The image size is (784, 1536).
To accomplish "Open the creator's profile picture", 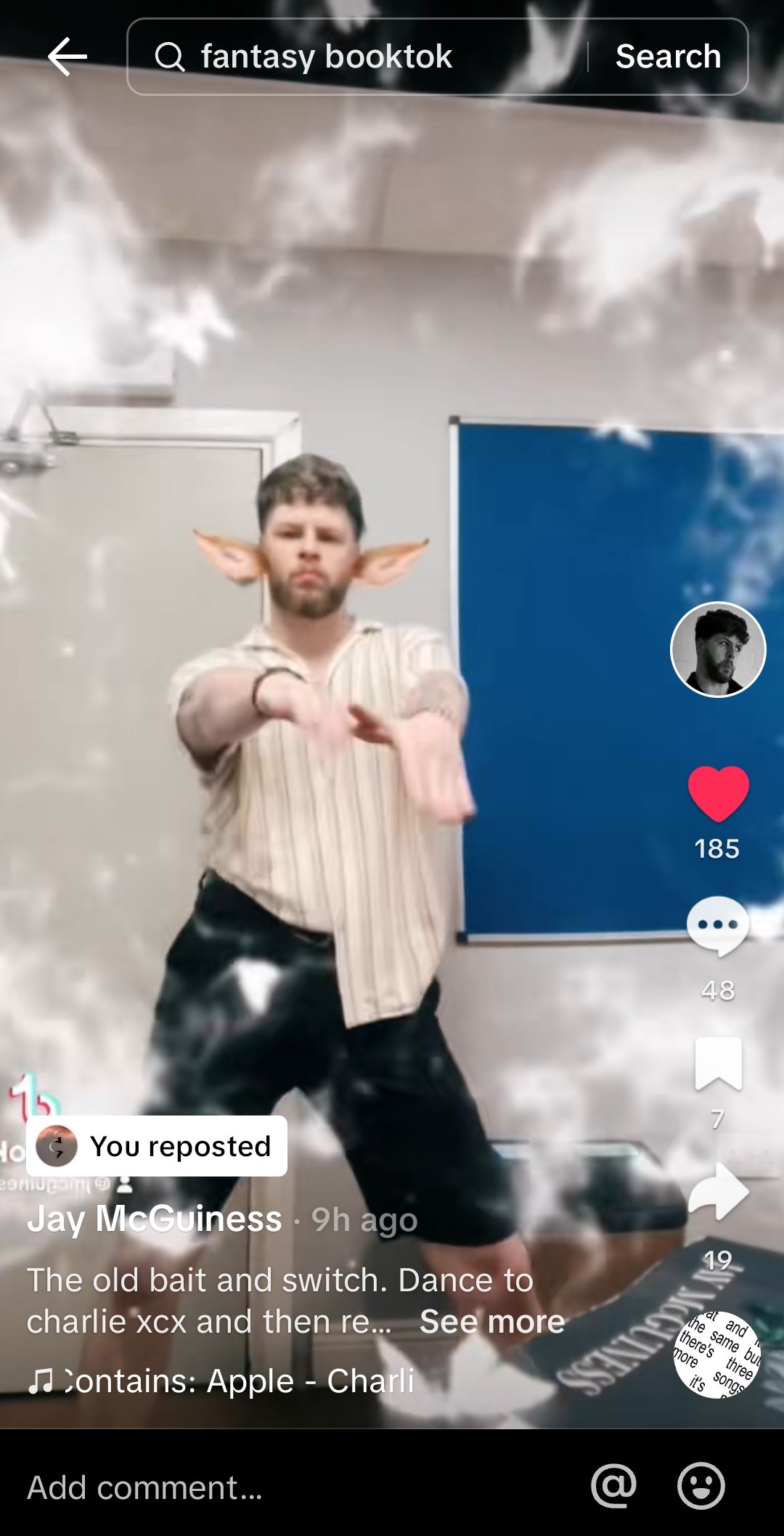I will point(717,649).
